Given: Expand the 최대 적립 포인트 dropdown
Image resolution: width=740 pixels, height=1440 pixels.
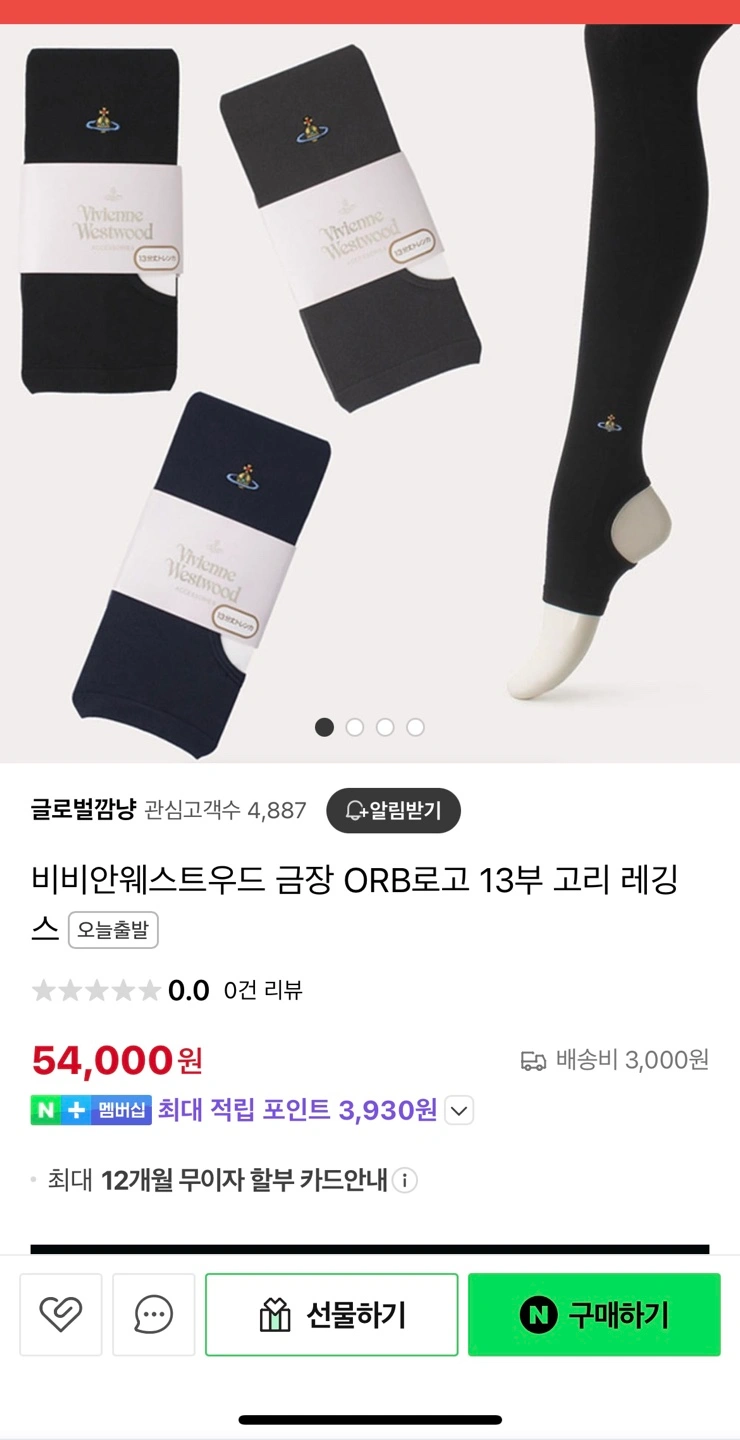Looking at the screenshot, I should pyautogui.click(x=459, y=1110).
